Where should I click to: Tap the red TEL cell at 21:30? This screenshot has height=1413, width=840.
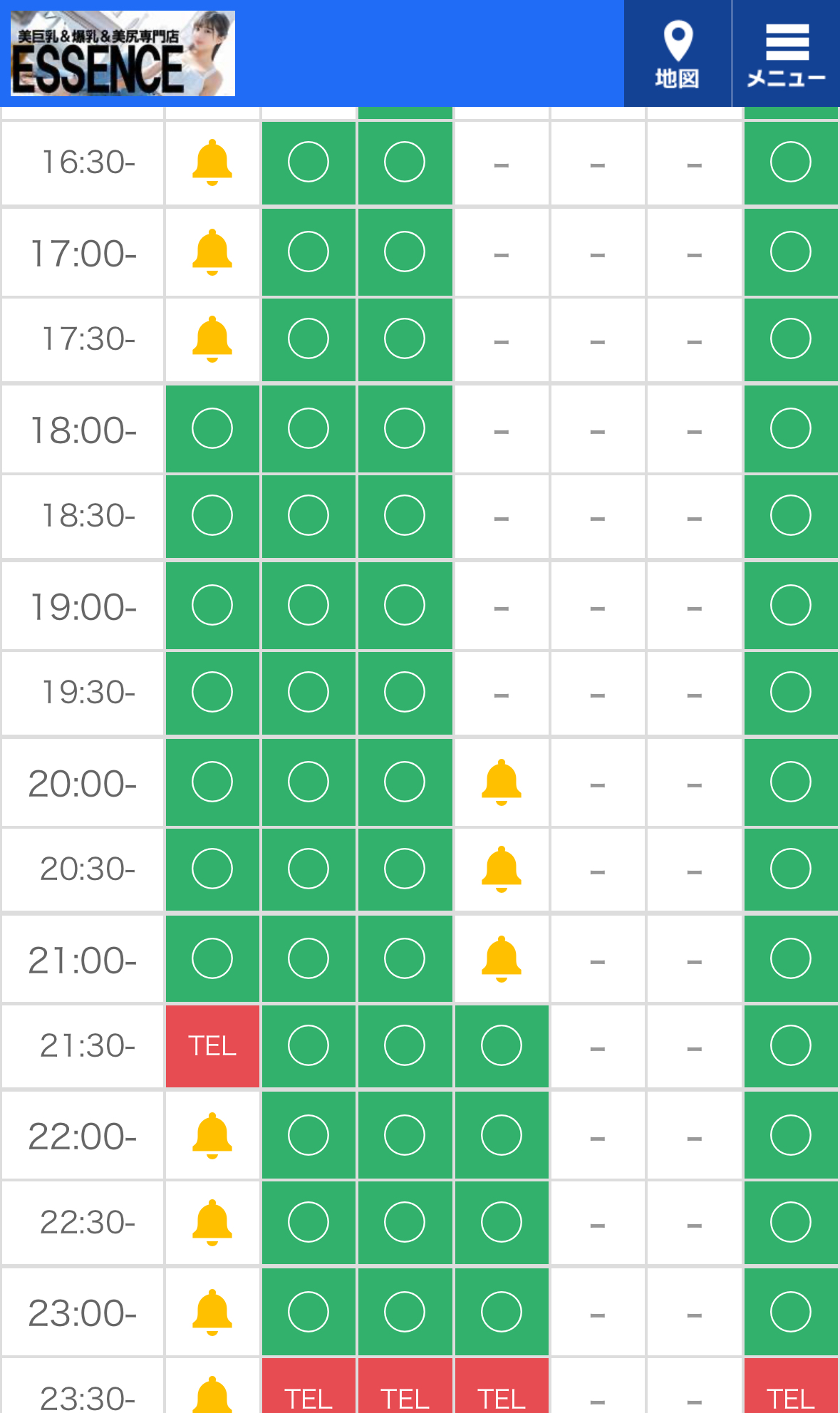click(212, 1046)
